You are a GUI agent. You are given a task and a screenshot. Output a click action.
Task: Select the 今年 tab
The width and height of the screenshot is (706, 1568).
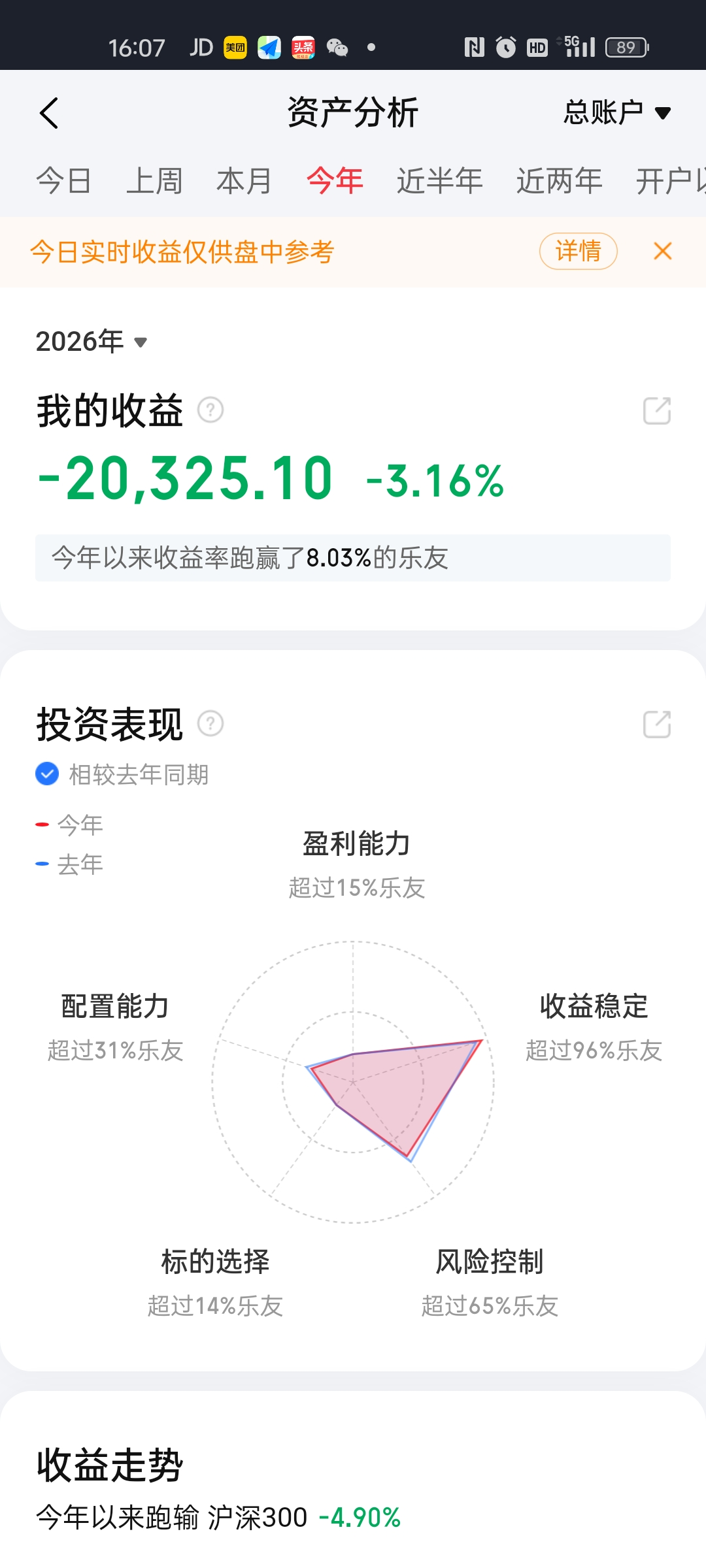[335, 181]
